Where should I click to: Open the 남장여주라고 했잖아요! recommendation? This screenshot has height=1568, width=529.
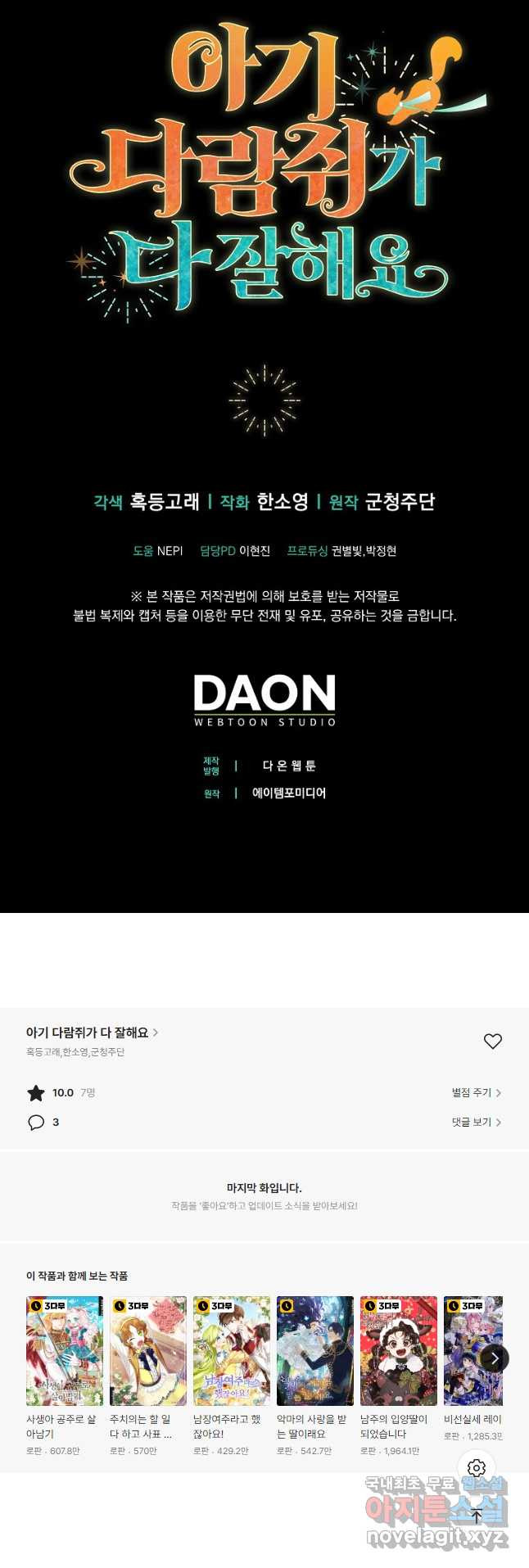pos(232,1351)
